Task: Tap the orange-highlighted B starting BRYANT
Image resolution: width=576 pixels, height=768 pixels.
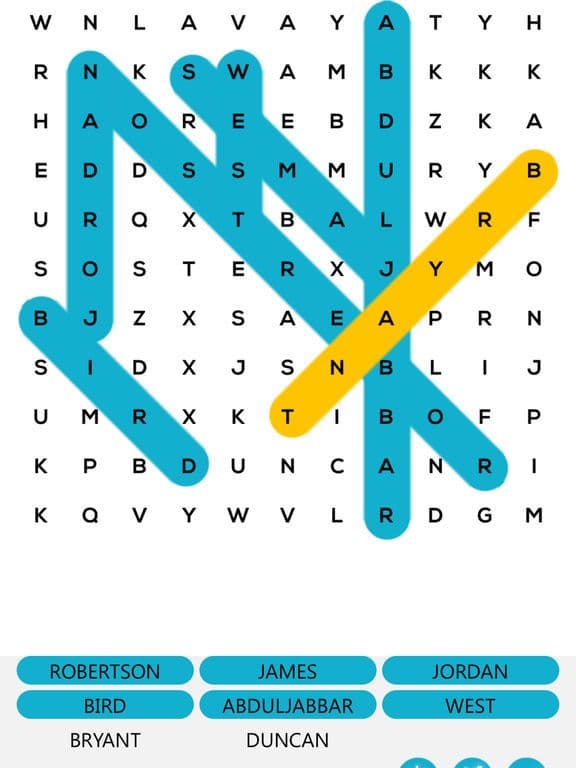Action: tap(534, 170)
